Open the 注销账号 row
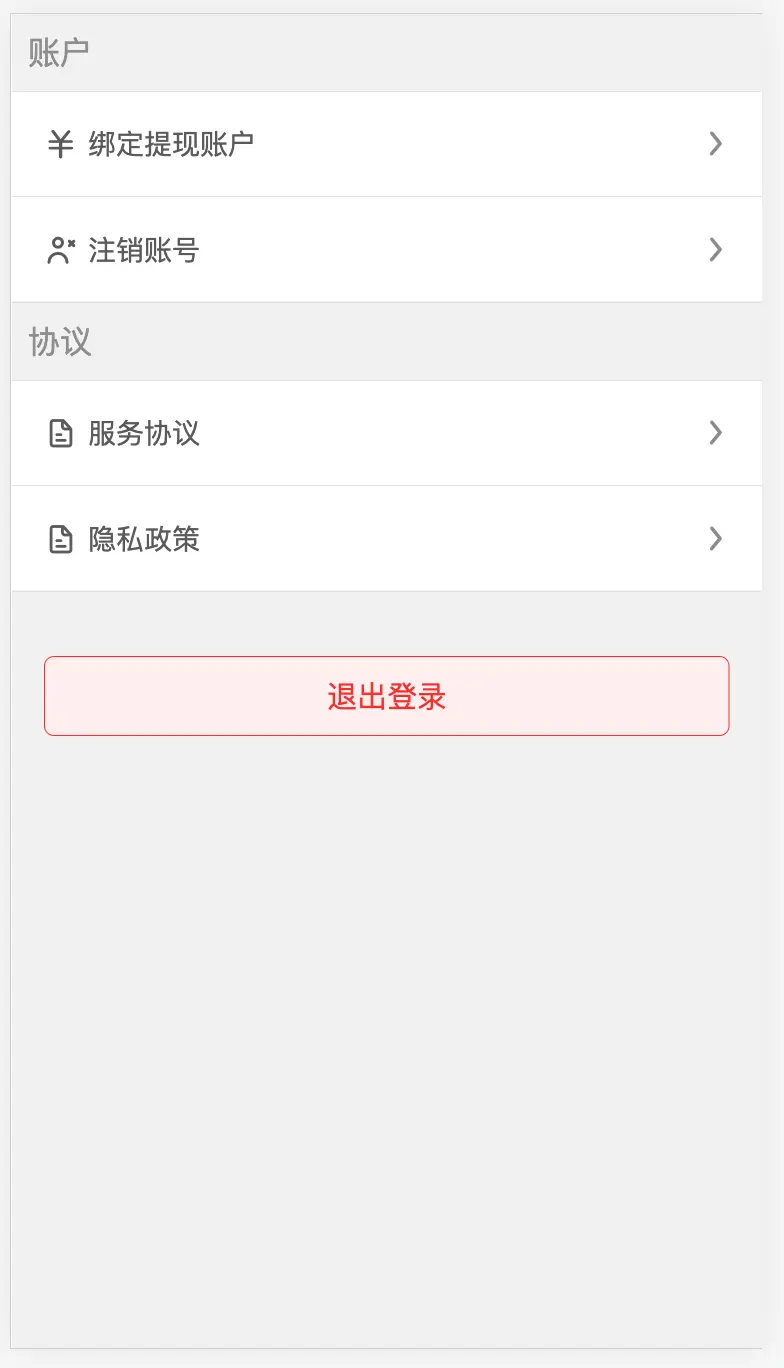 point(386,249)
